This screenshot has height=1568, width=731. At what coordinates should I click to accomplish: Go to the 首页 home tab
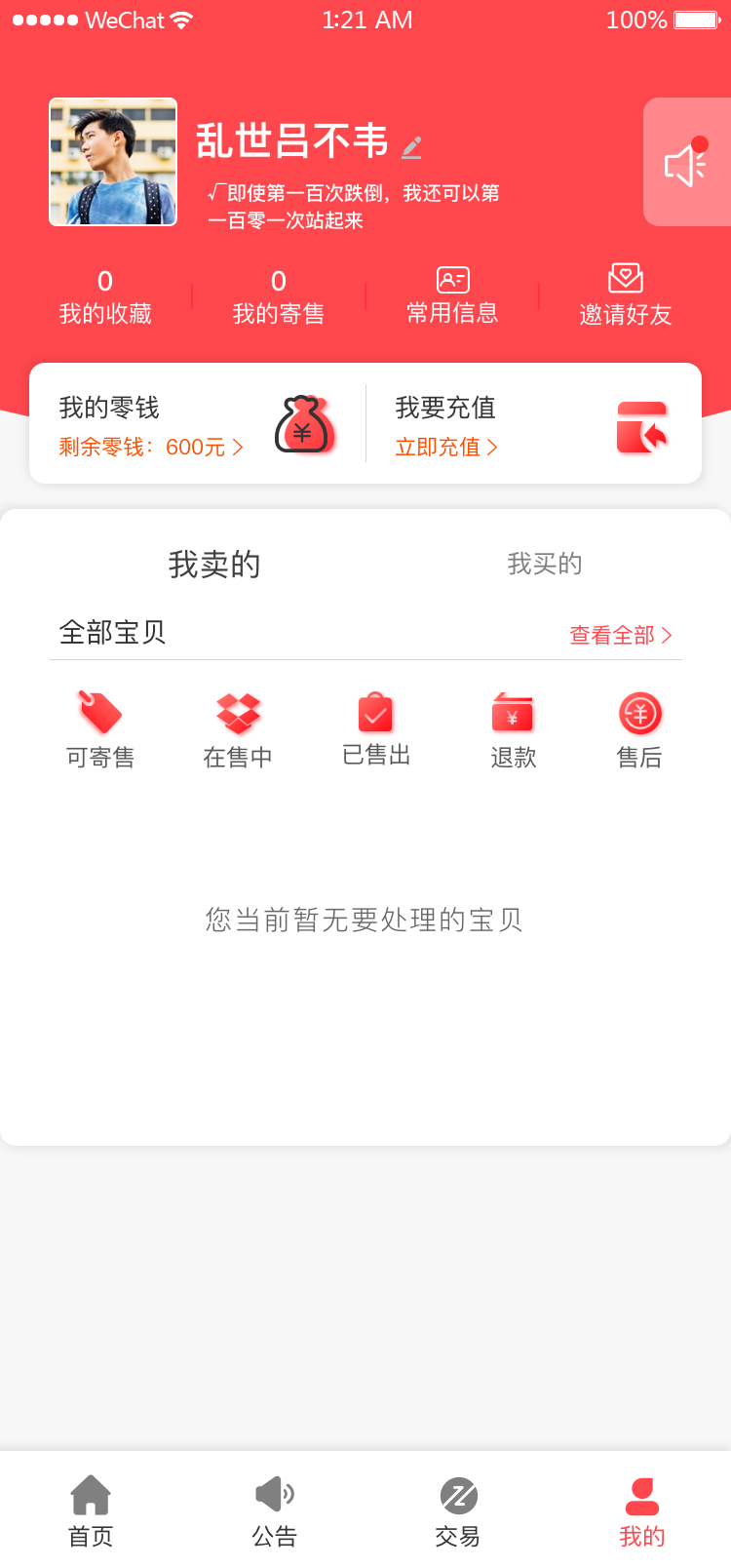pyautogui.click(x=91, y=1509)
